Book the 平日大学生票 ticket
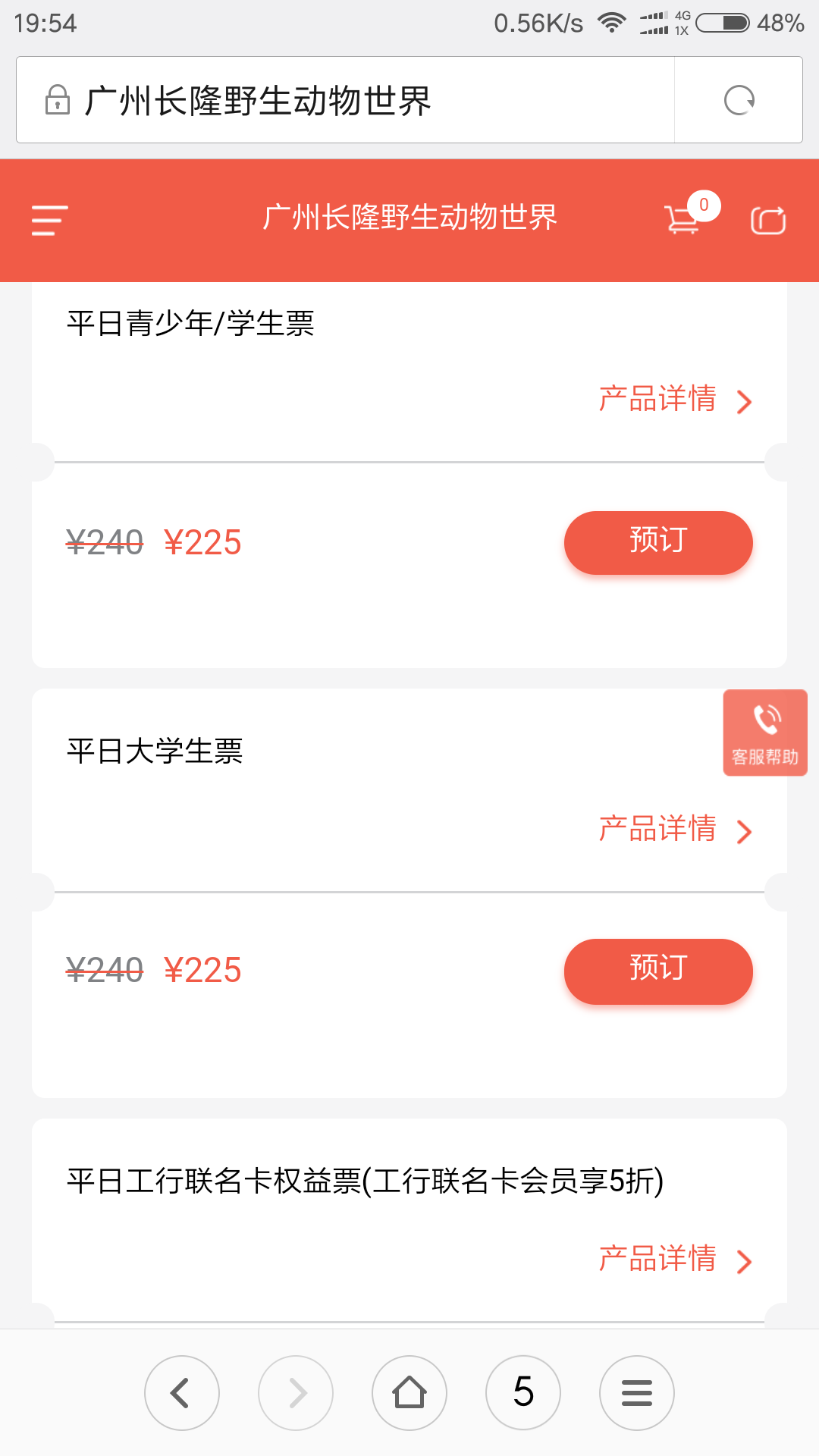This screenshot has width=819, height=1456. [657, 971]
